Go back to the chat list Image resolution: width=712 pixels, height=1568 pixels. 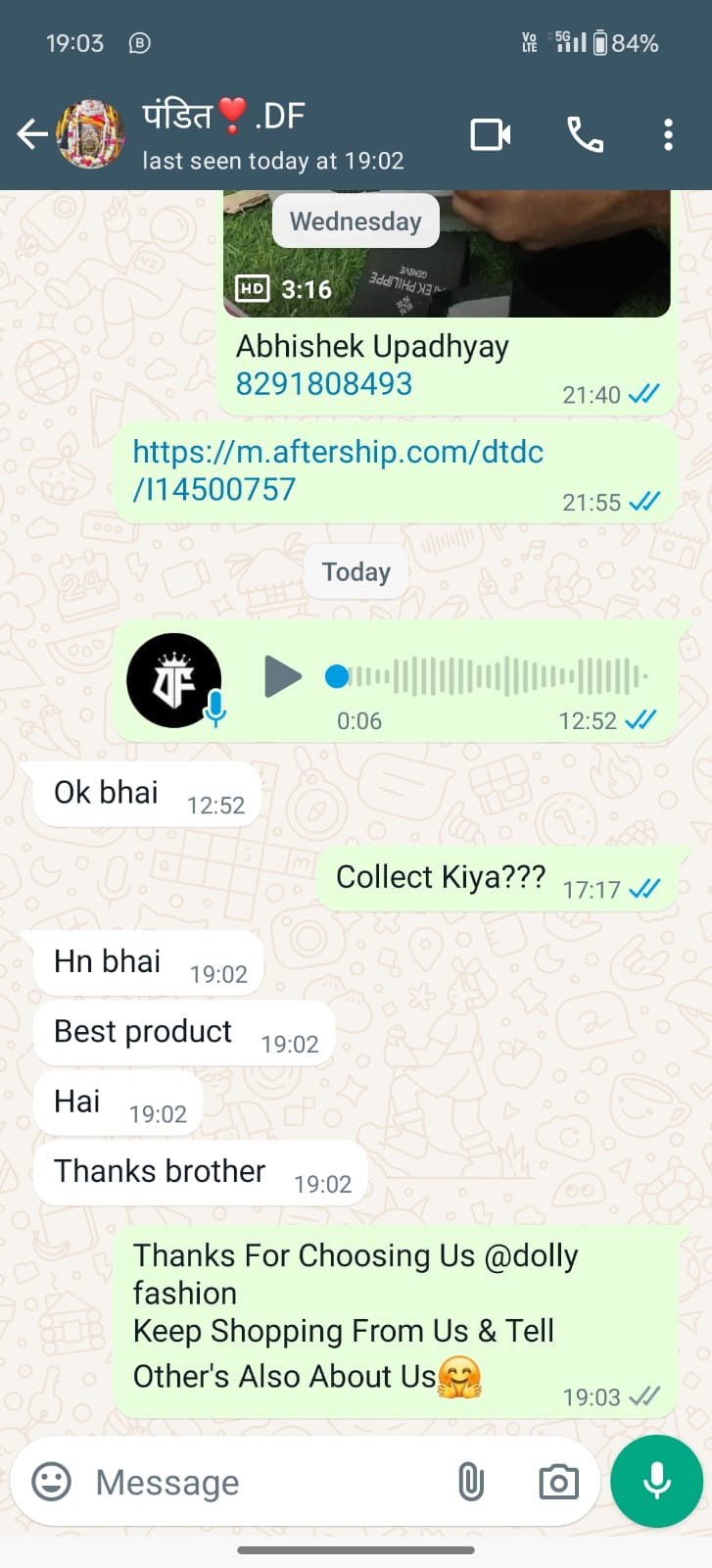[x=32, y=134]
